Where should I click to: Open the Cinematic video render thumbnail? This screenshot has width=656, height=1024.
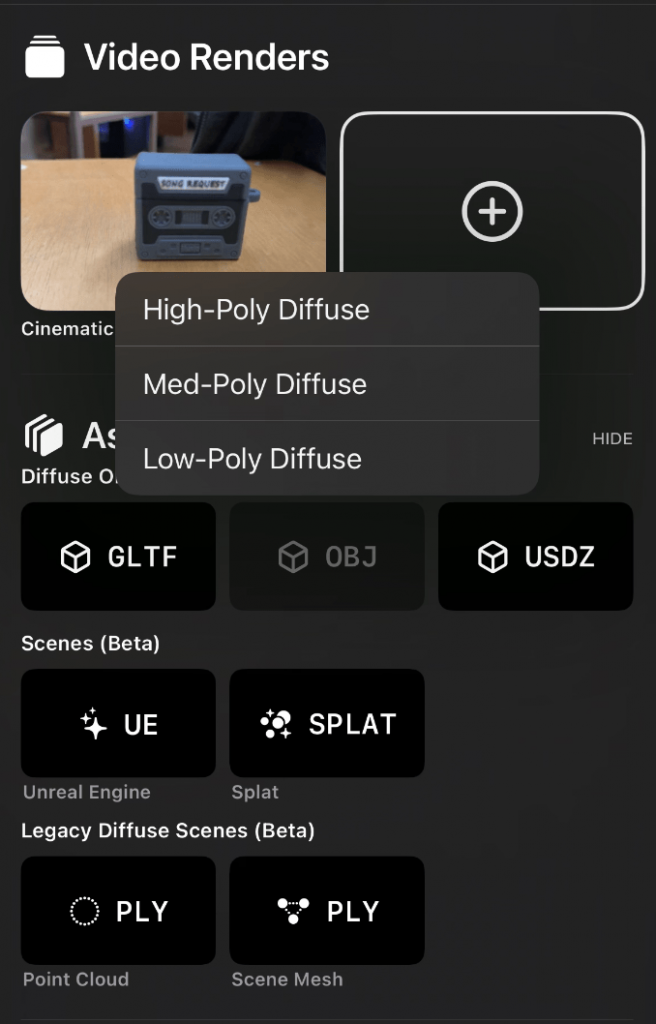[172, 190]
